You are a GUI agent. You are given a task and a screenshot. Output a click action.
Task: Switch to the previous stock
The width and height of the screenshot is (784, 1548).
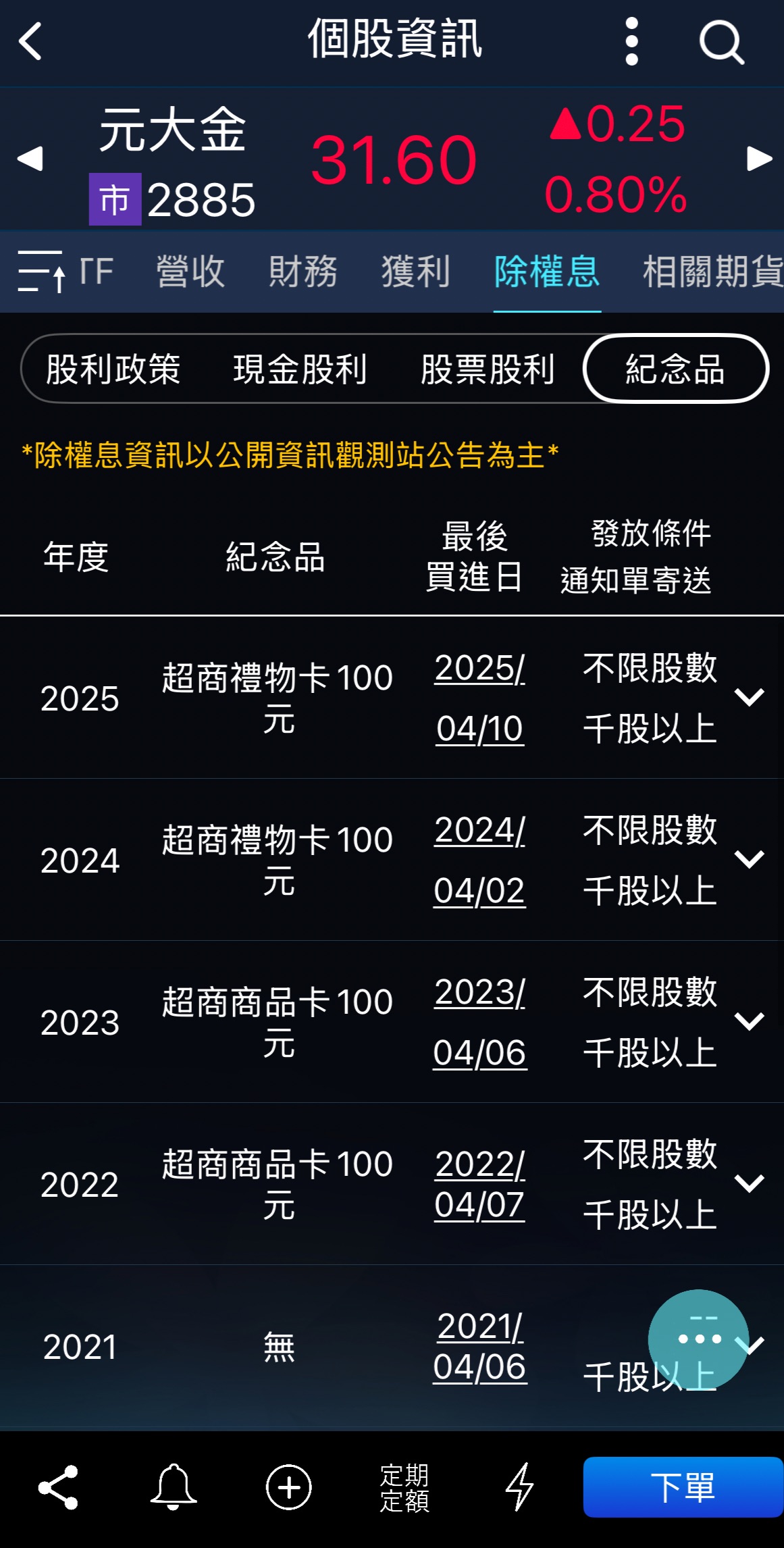30,159
